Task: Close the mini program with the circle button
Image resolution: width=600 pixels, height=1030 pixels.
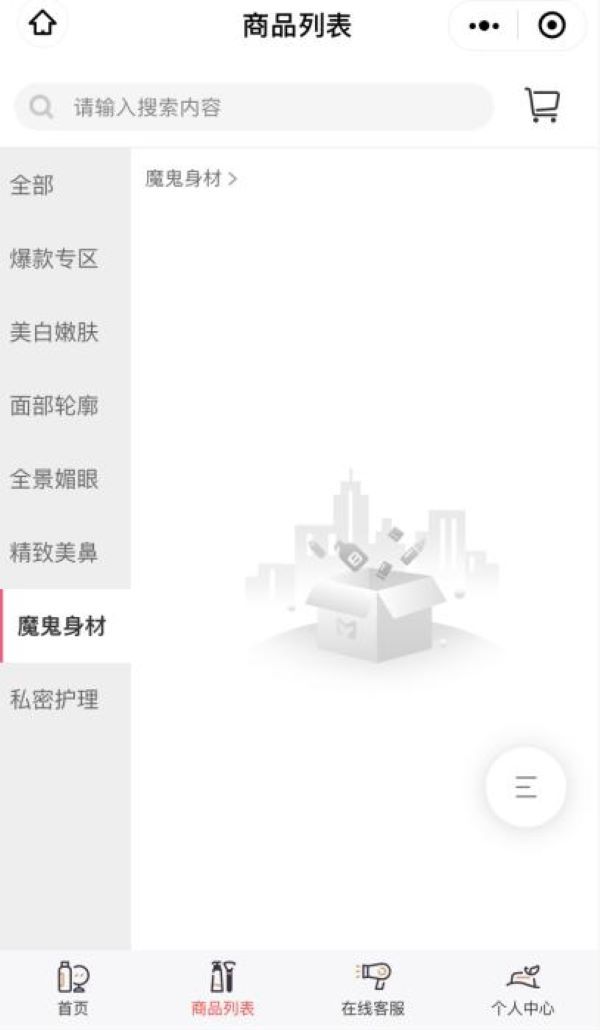Action: (x=551, y=26)
